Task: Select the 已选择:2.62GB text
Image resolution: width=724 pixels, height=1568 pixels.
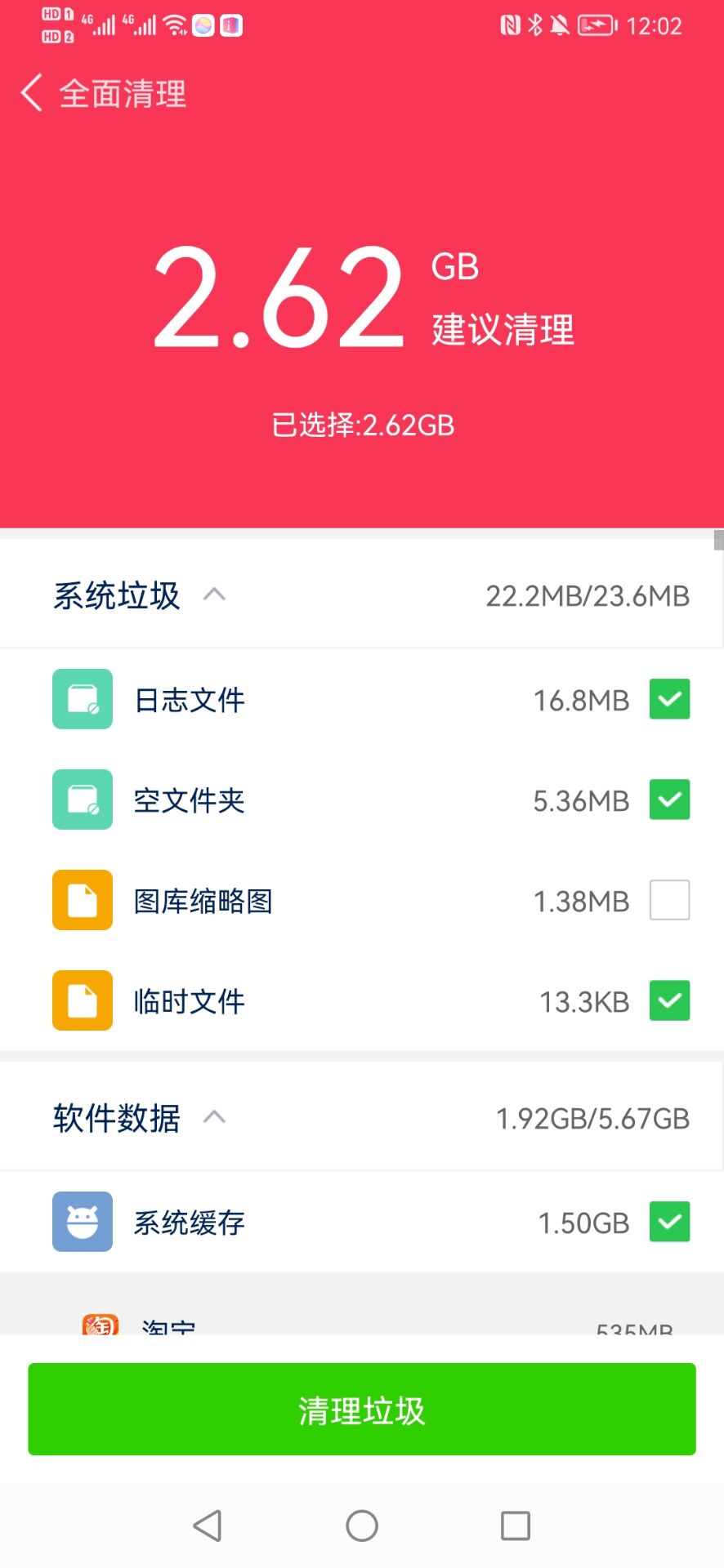Action: click(362, 425)
